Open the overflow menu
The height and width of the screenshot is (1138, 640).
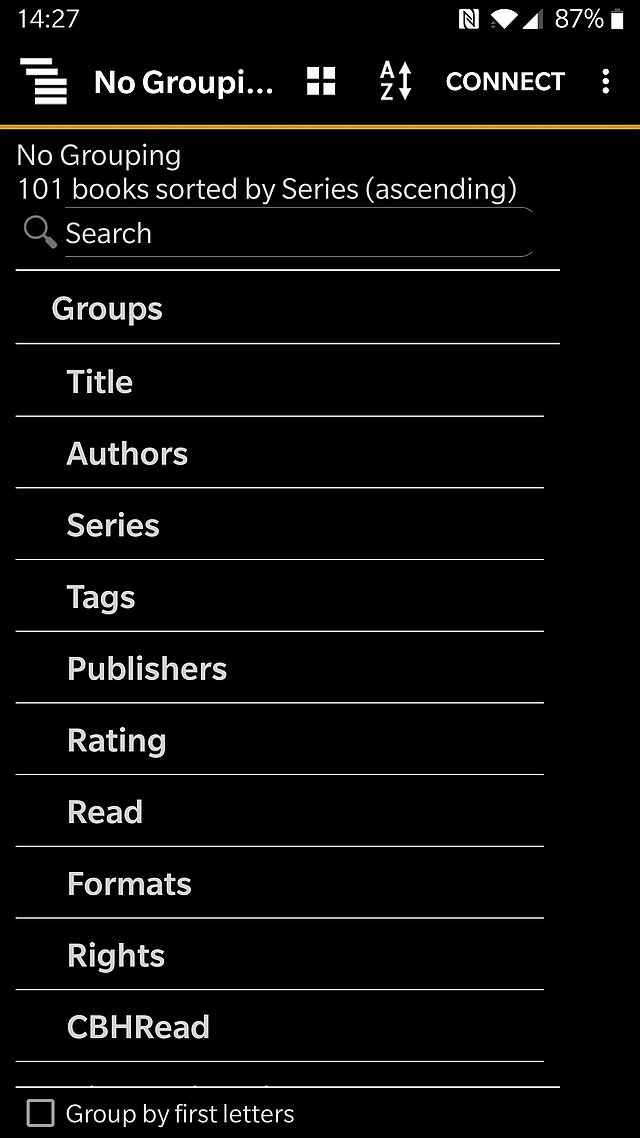click(x=605, y=82)
